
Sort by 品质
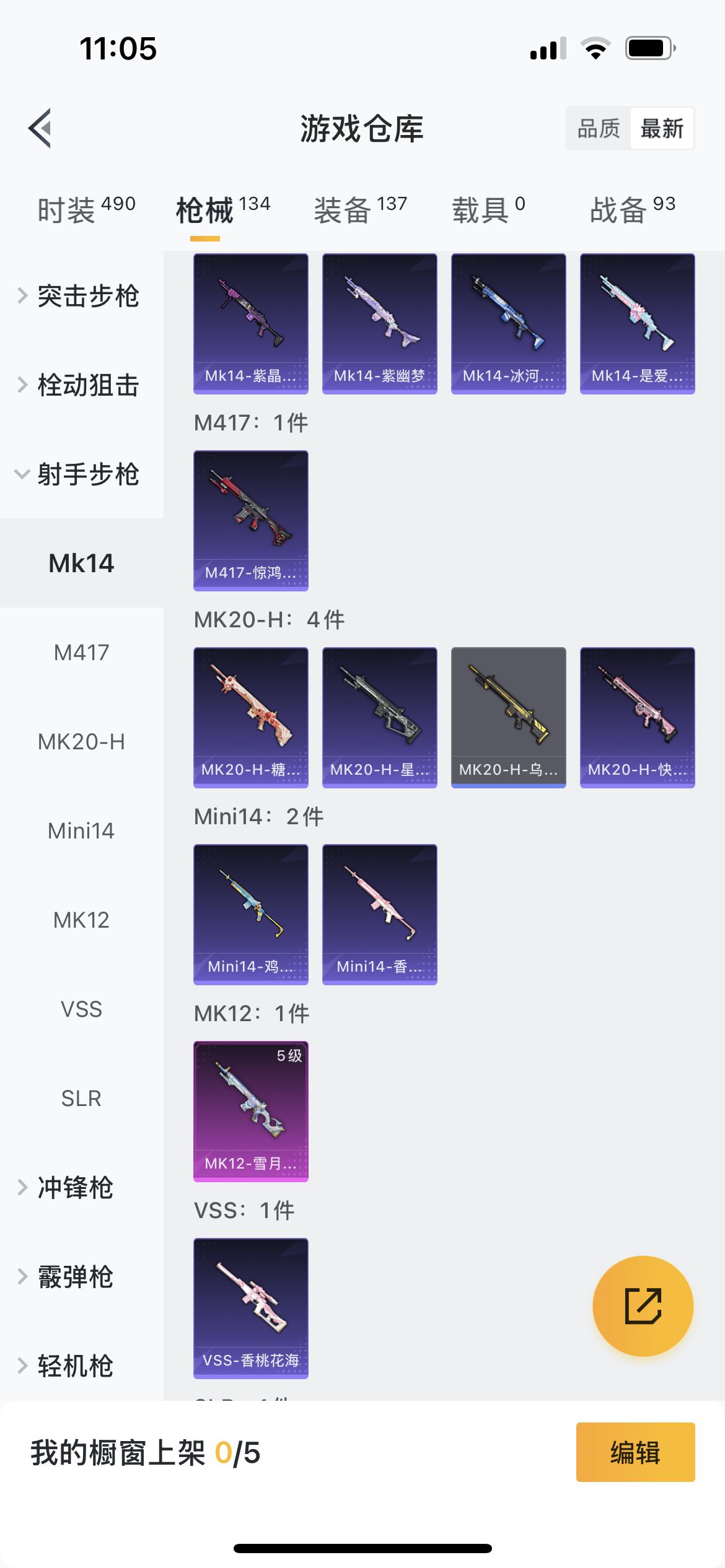point(599,129)
